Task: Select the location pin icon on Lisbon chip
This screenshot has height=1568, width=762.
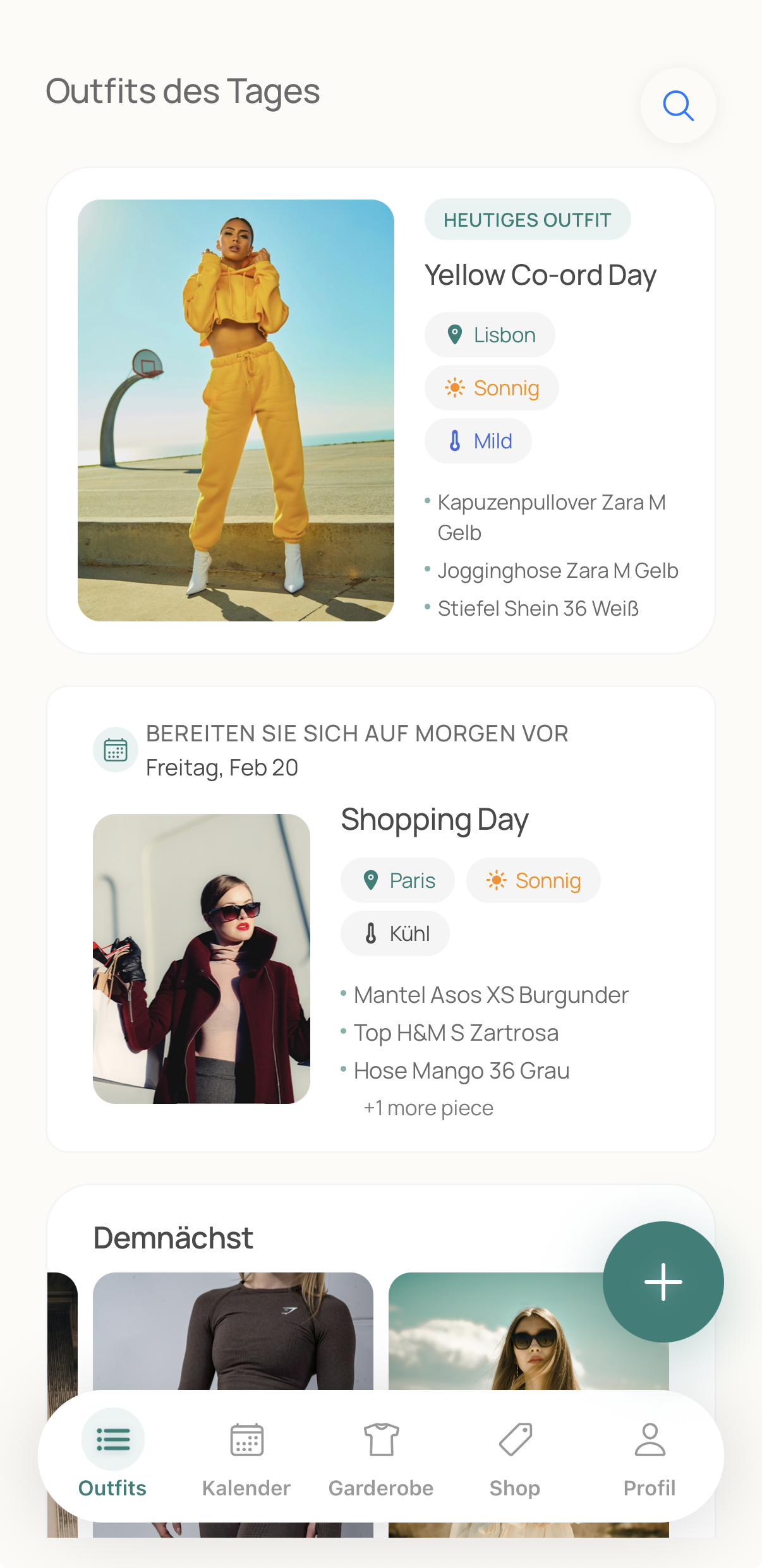Action: [456, 335]
